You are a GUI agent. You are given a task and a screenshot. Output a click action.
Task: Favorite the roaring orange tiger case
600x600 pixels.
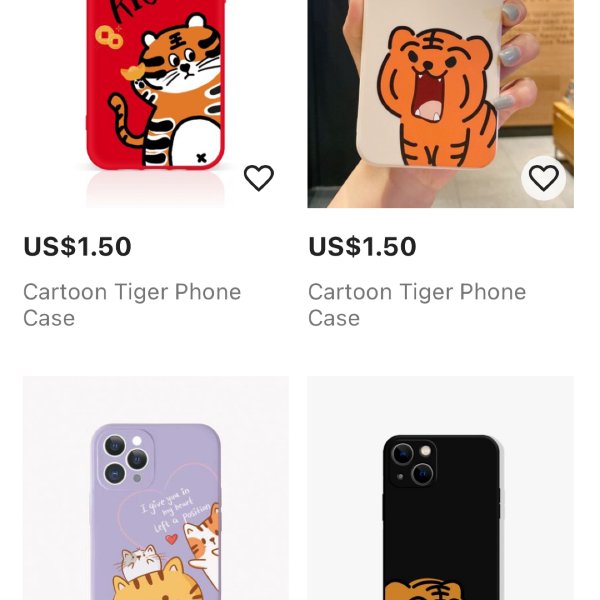point(543,178)
